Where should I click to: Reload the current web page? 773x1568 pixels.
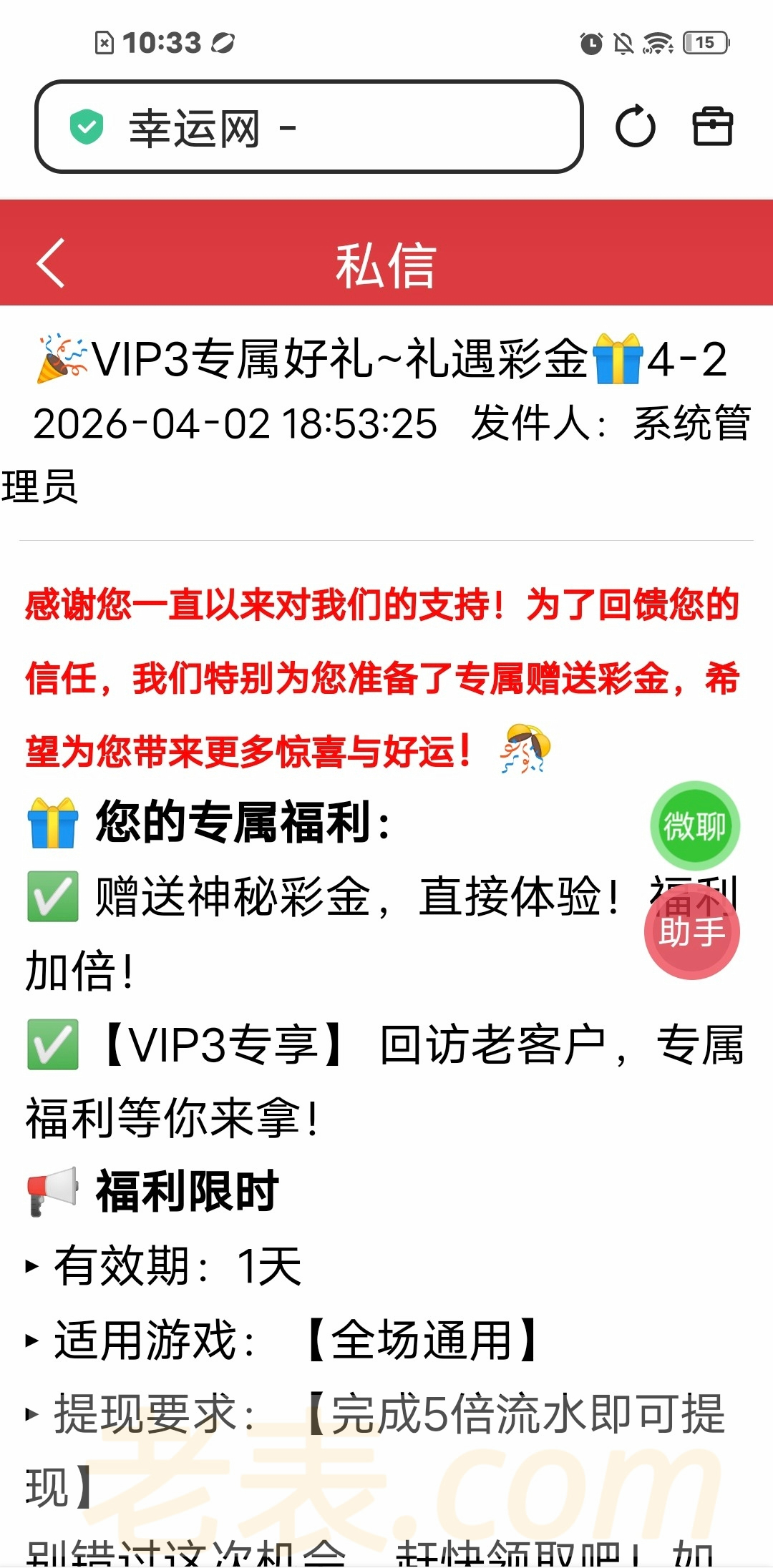(x=635, y=127)
